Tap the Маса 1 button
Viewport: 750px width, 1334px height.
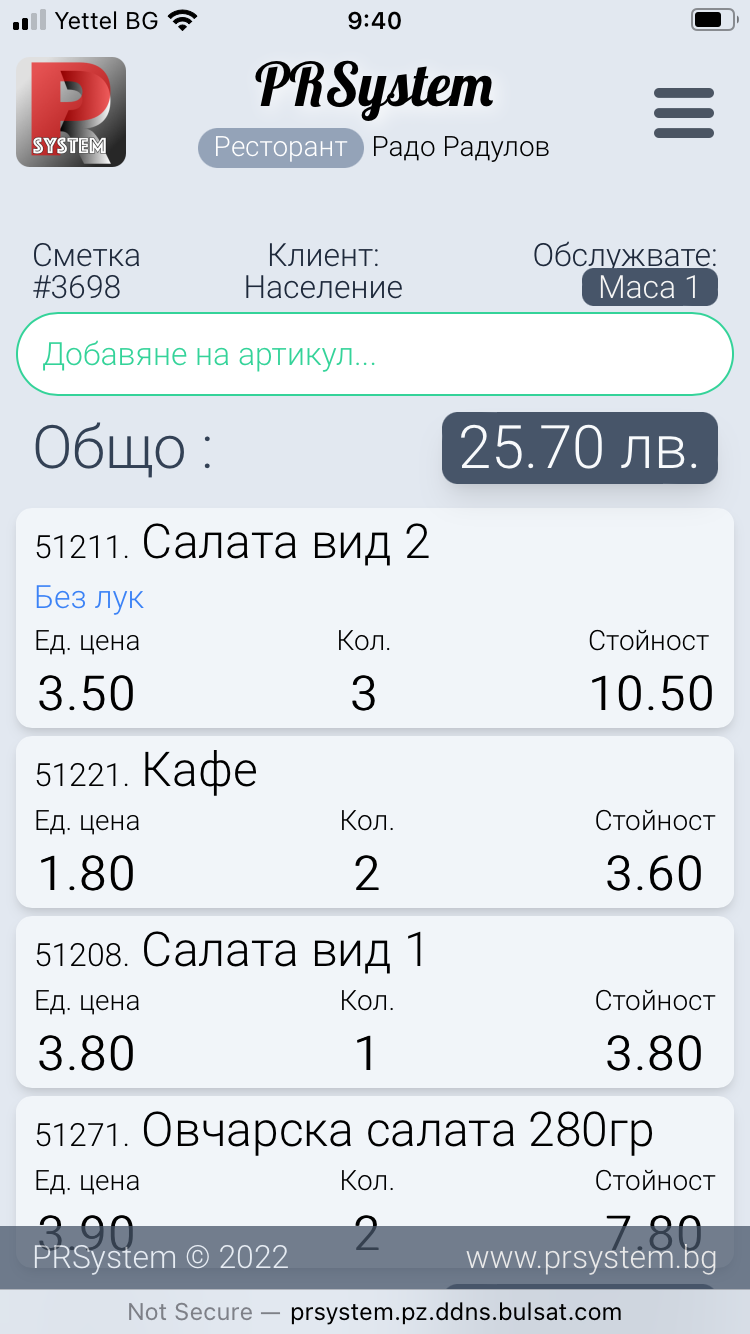[x=650, y=288]
